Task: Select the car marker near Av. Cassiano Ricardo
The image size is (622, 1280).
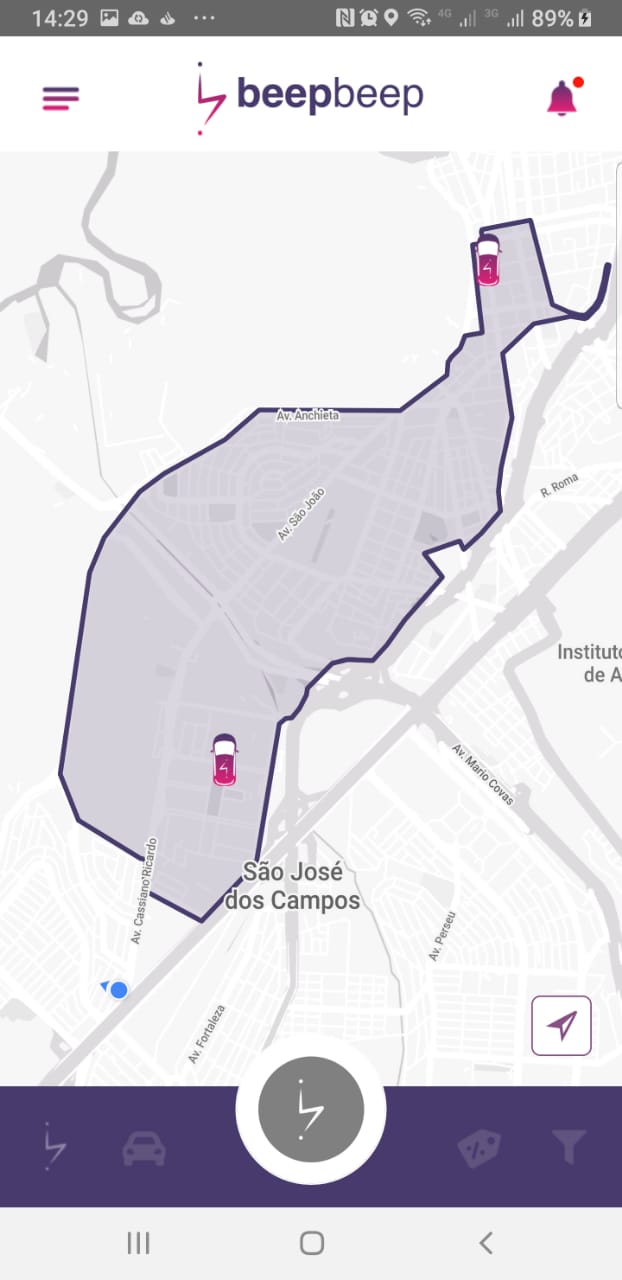Action: pos(225,760)
